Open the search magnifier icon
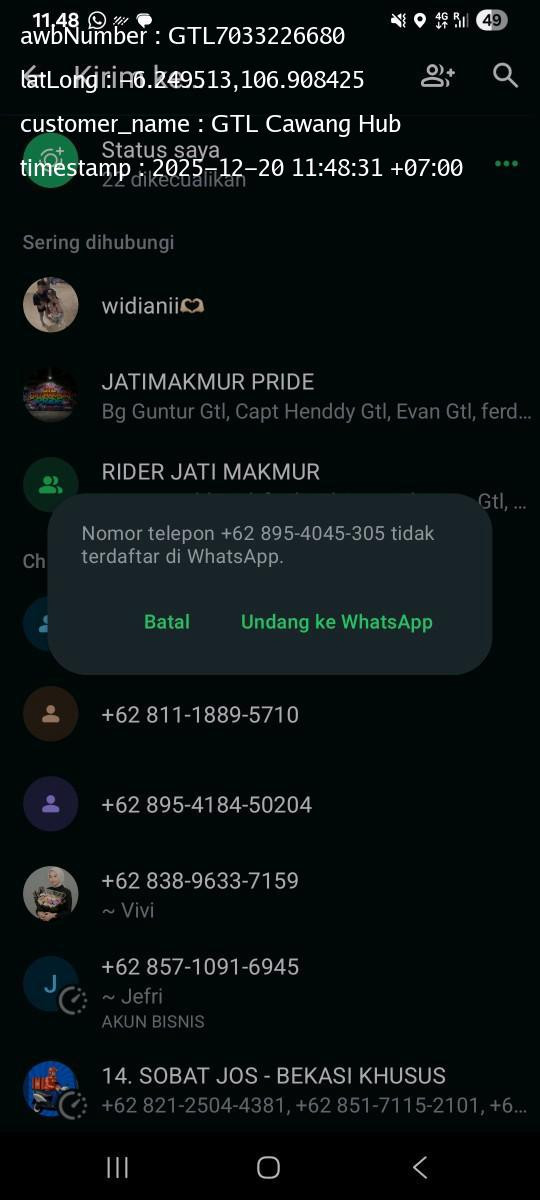Screen dimensions: 540x1200 coord(506,76)
